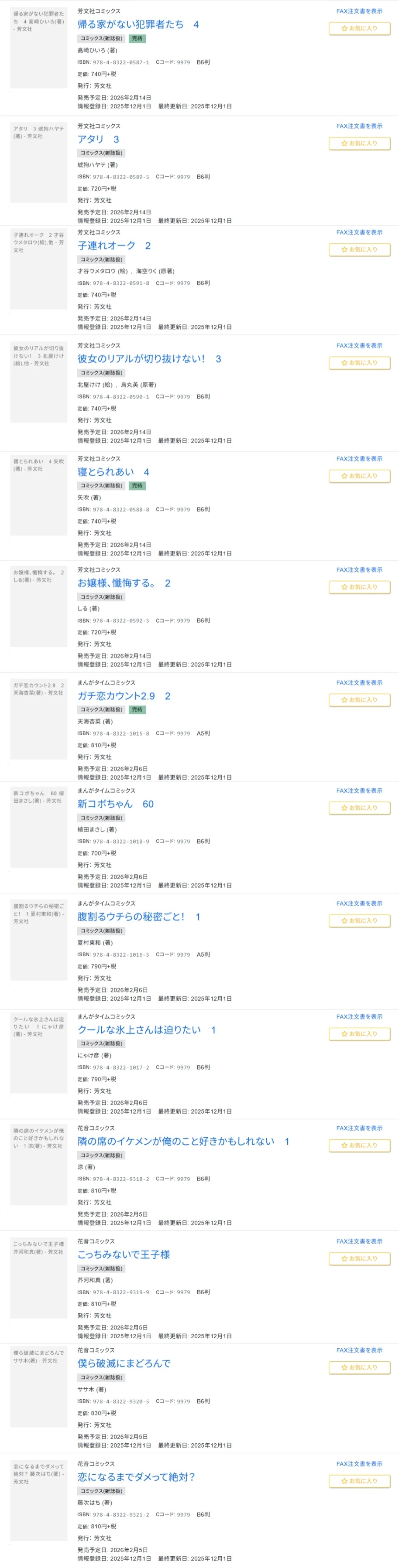Screen dimensions: 399x1568
Task: Show FAX order form for ガチ恋カウント2.9 2
Action: (359, 683)
